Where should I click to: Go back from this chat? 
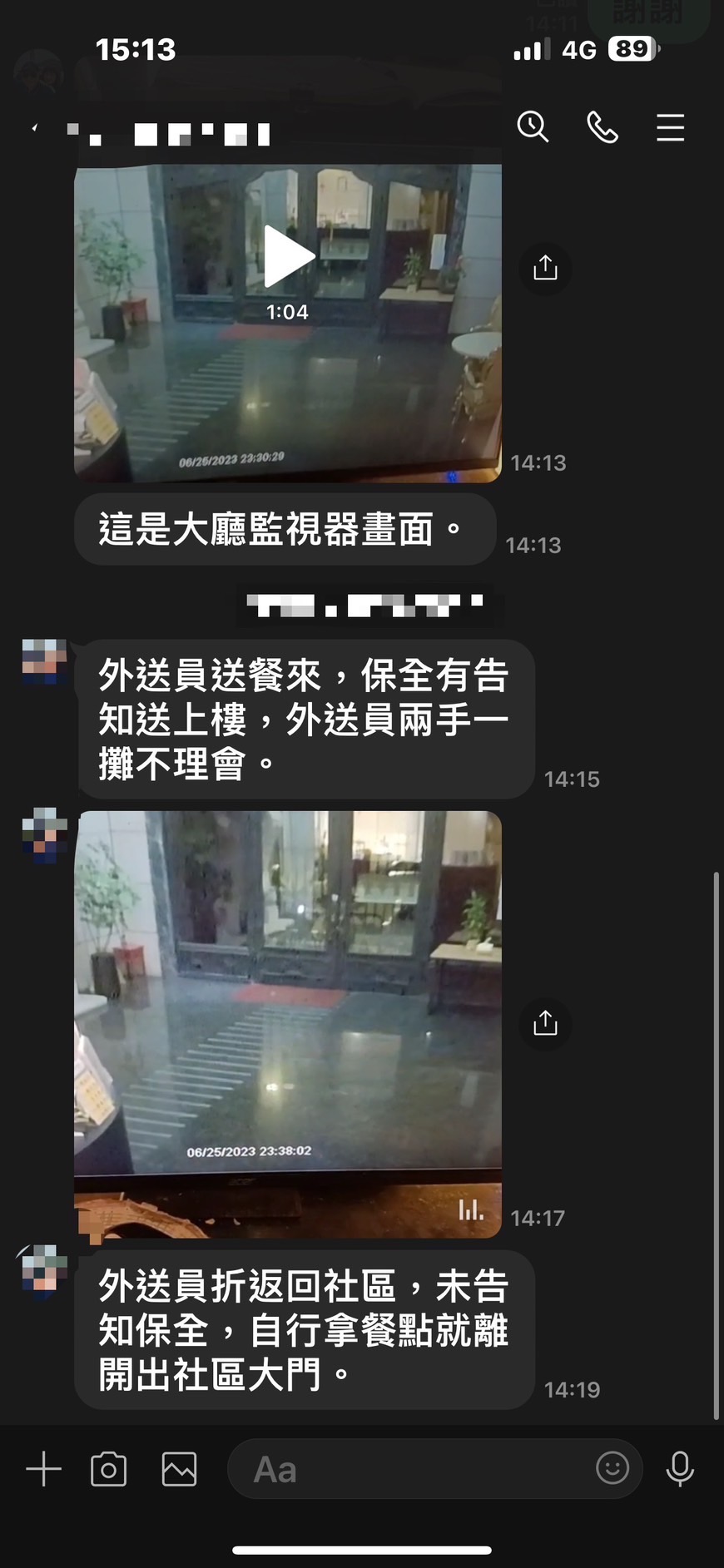click(35, 129)
